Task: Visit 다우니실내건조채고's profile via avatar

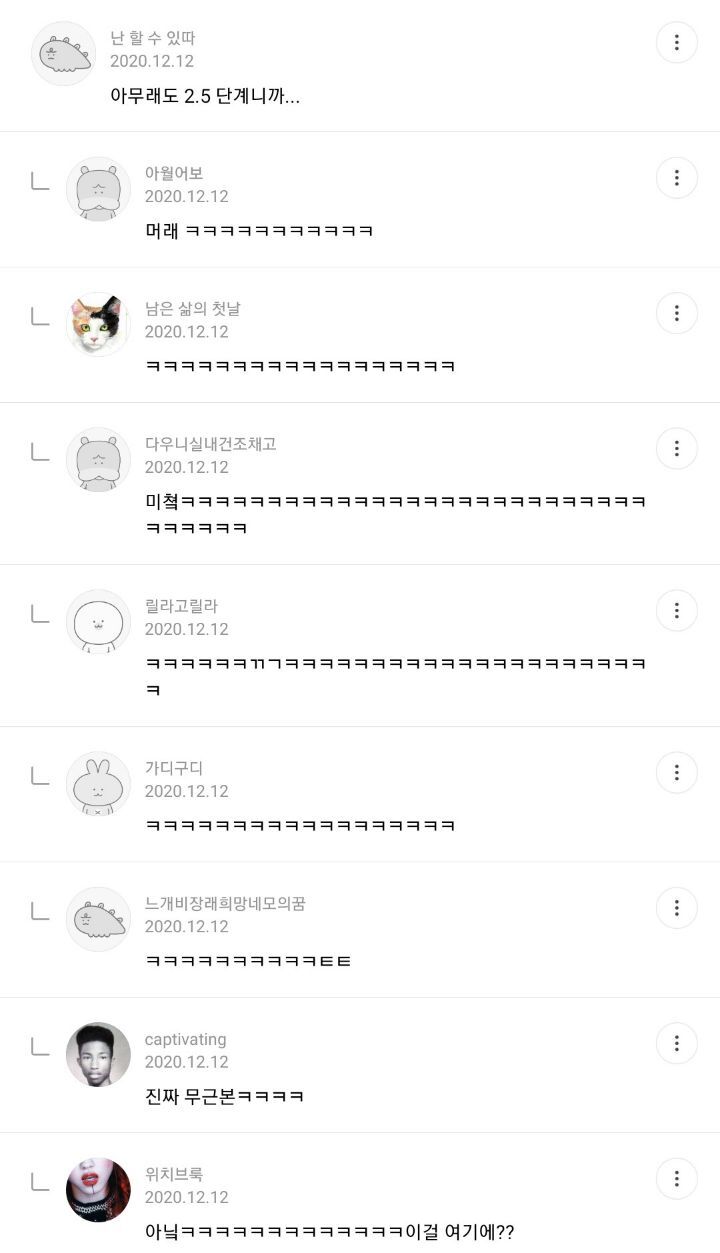Action: [98, 459]
